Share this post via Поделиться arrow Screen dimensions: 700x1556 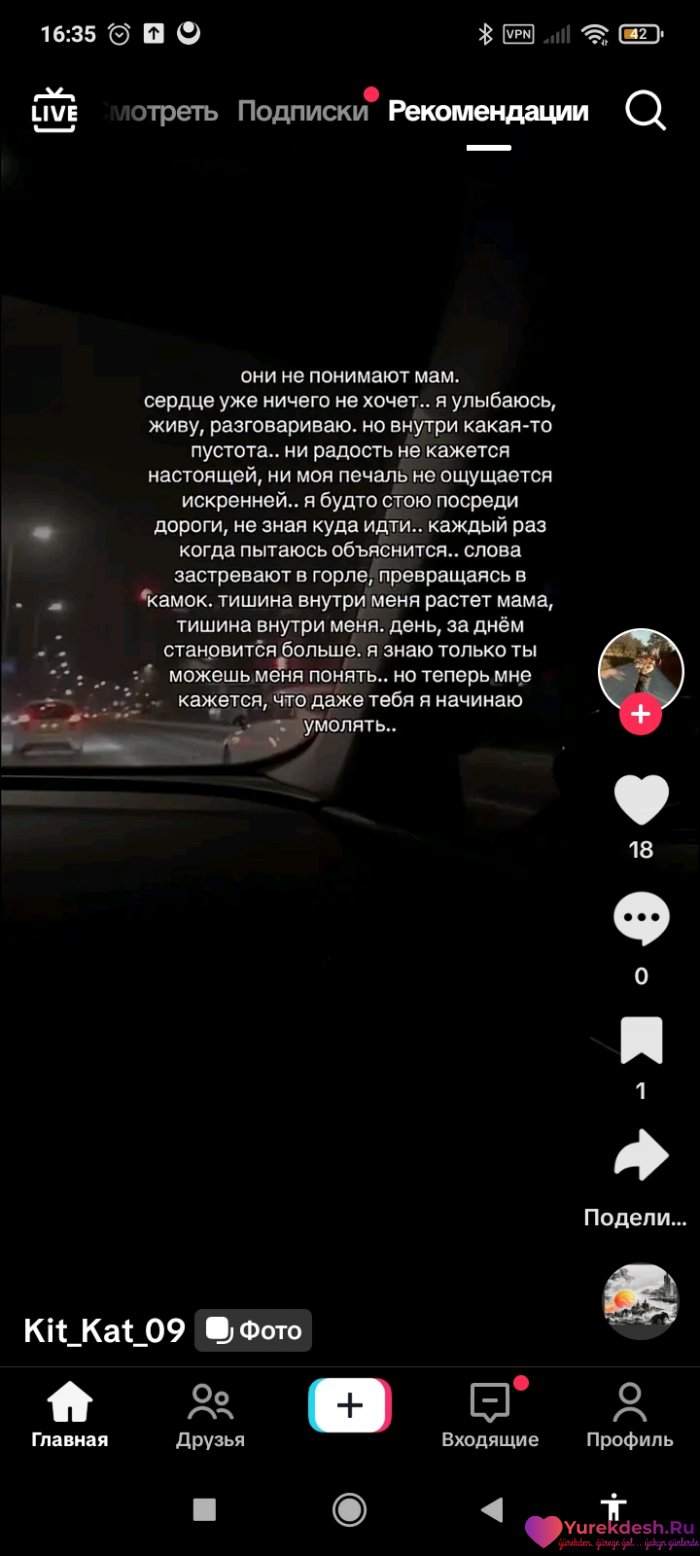pyautogui.click(x=640, y=1157)
